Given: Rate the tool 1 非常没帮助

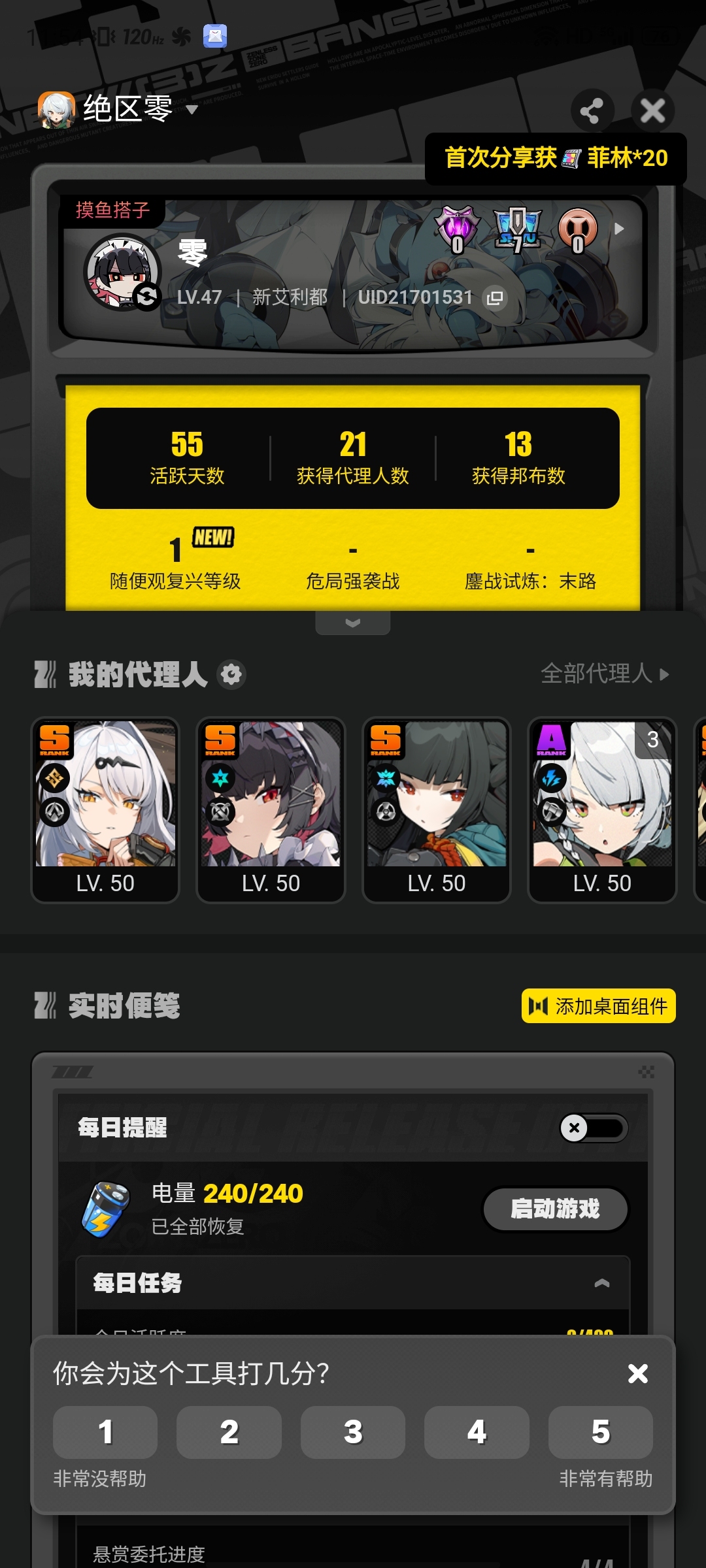Looking at the screenshot, I should (105, 1432).
